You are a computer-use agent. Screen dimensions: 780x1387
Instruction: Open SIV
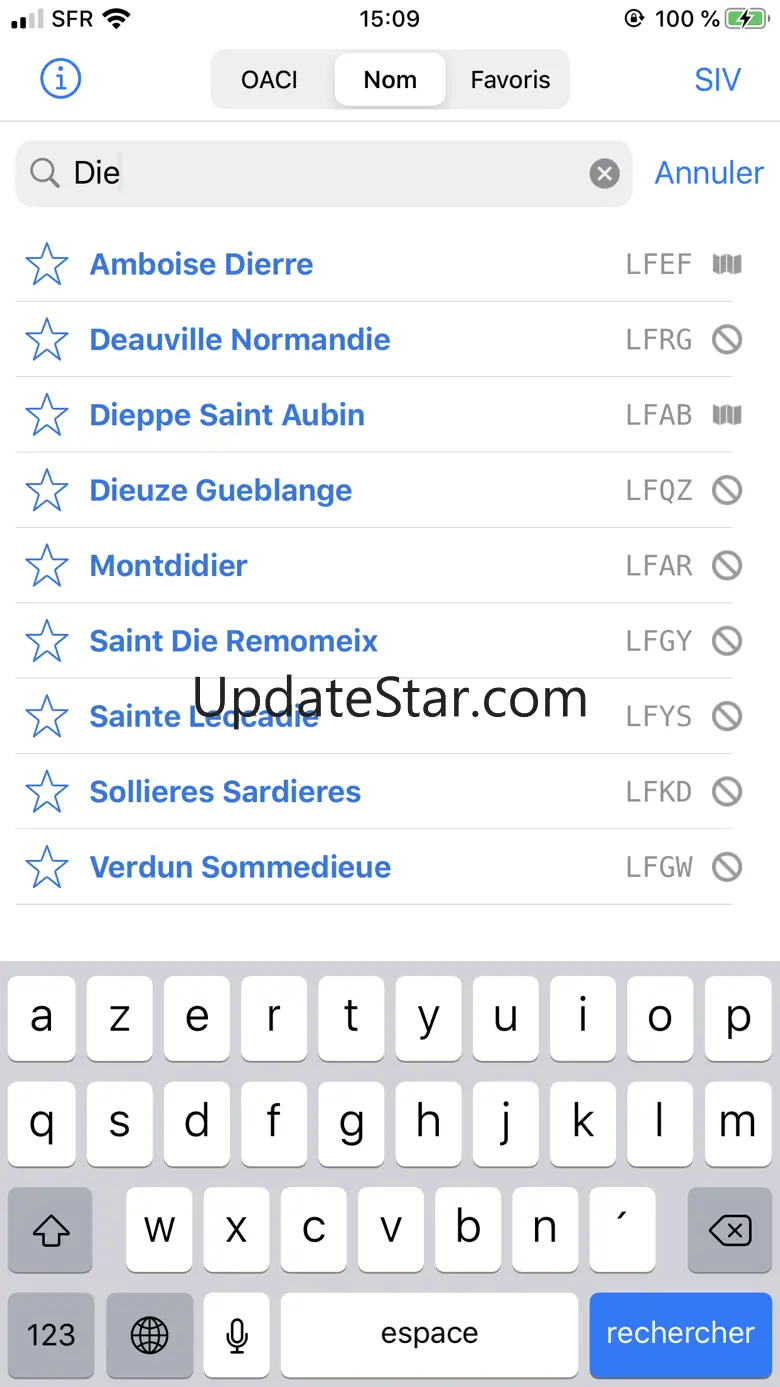pos(717,80)
